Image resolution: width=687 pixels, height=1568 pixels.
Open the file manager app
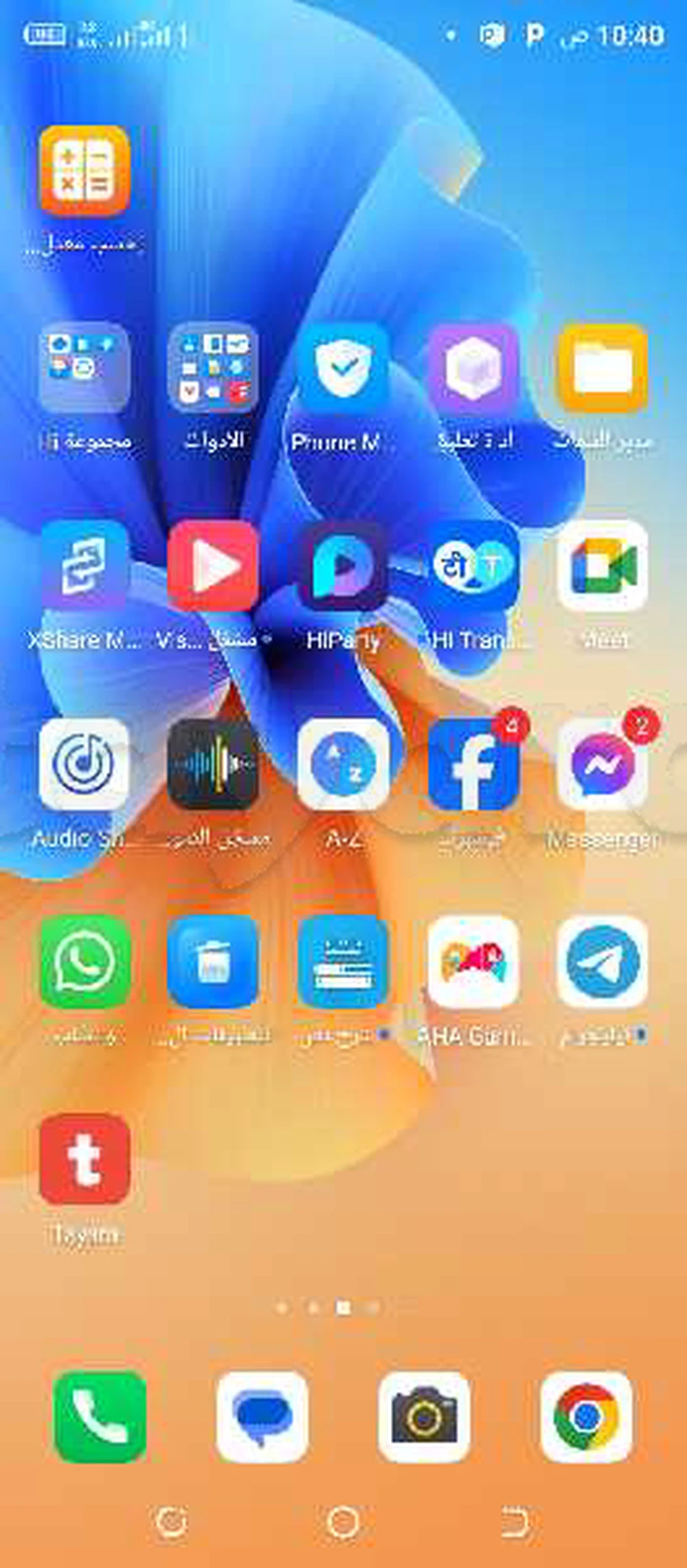[602, 368]
